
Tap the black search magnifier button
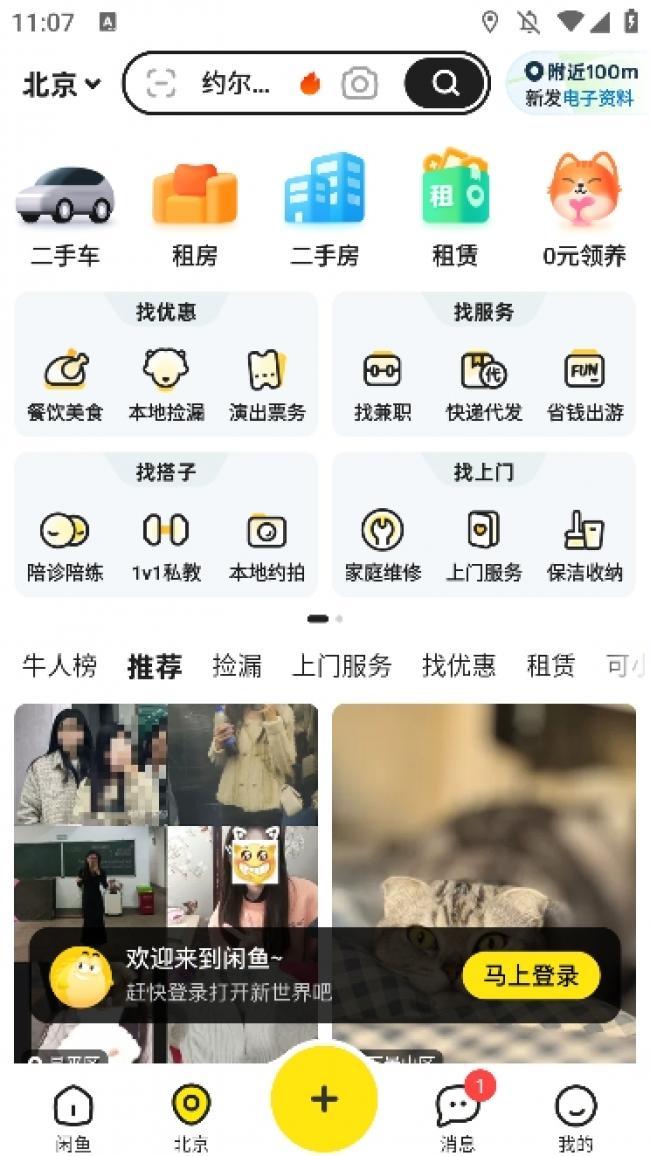pyautogui.click(x=446, y=83)
